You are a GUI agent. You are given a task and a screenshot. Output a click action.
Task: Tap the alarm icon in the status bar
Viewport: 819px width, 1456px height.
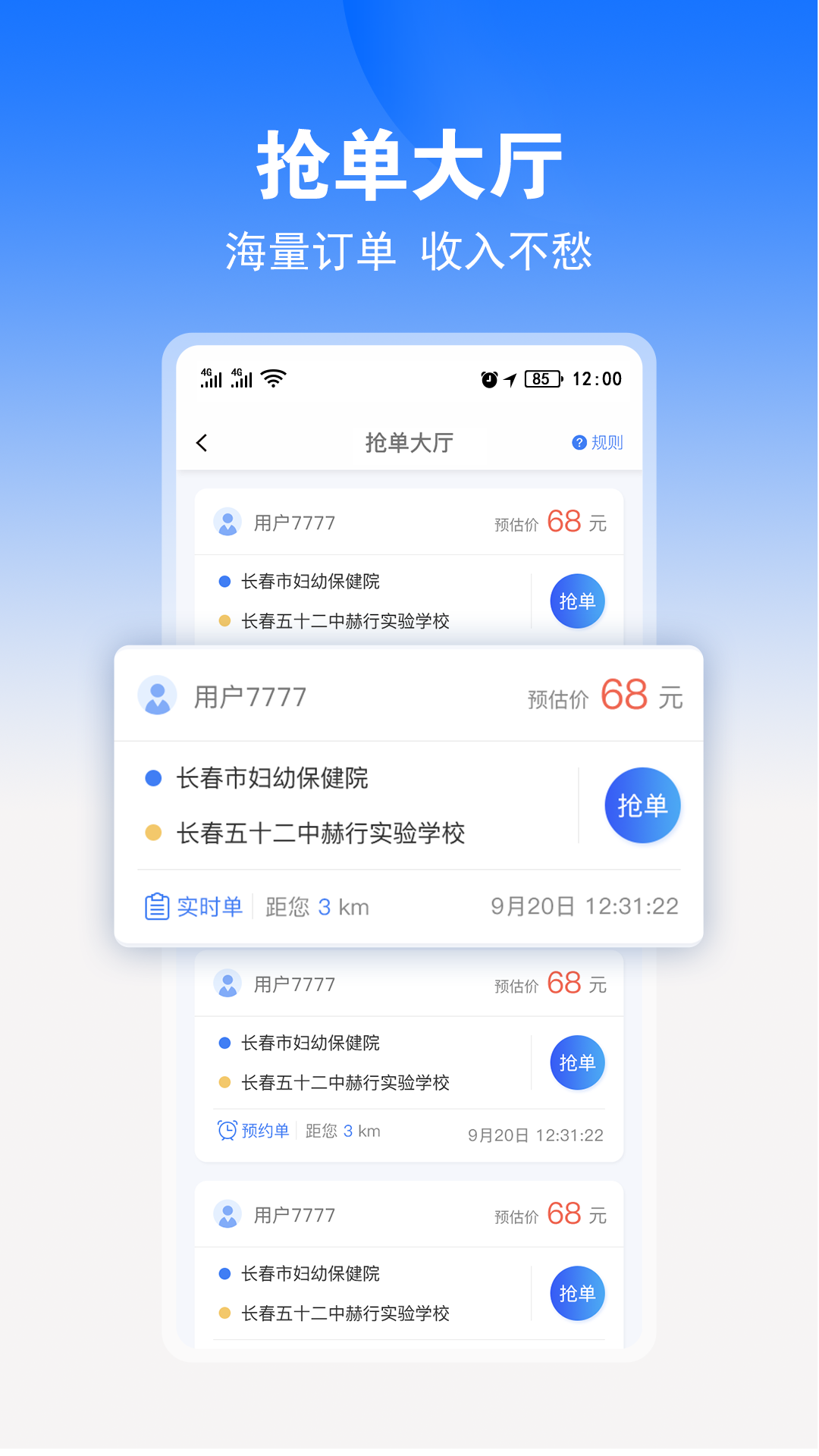[x=488, y=378]
